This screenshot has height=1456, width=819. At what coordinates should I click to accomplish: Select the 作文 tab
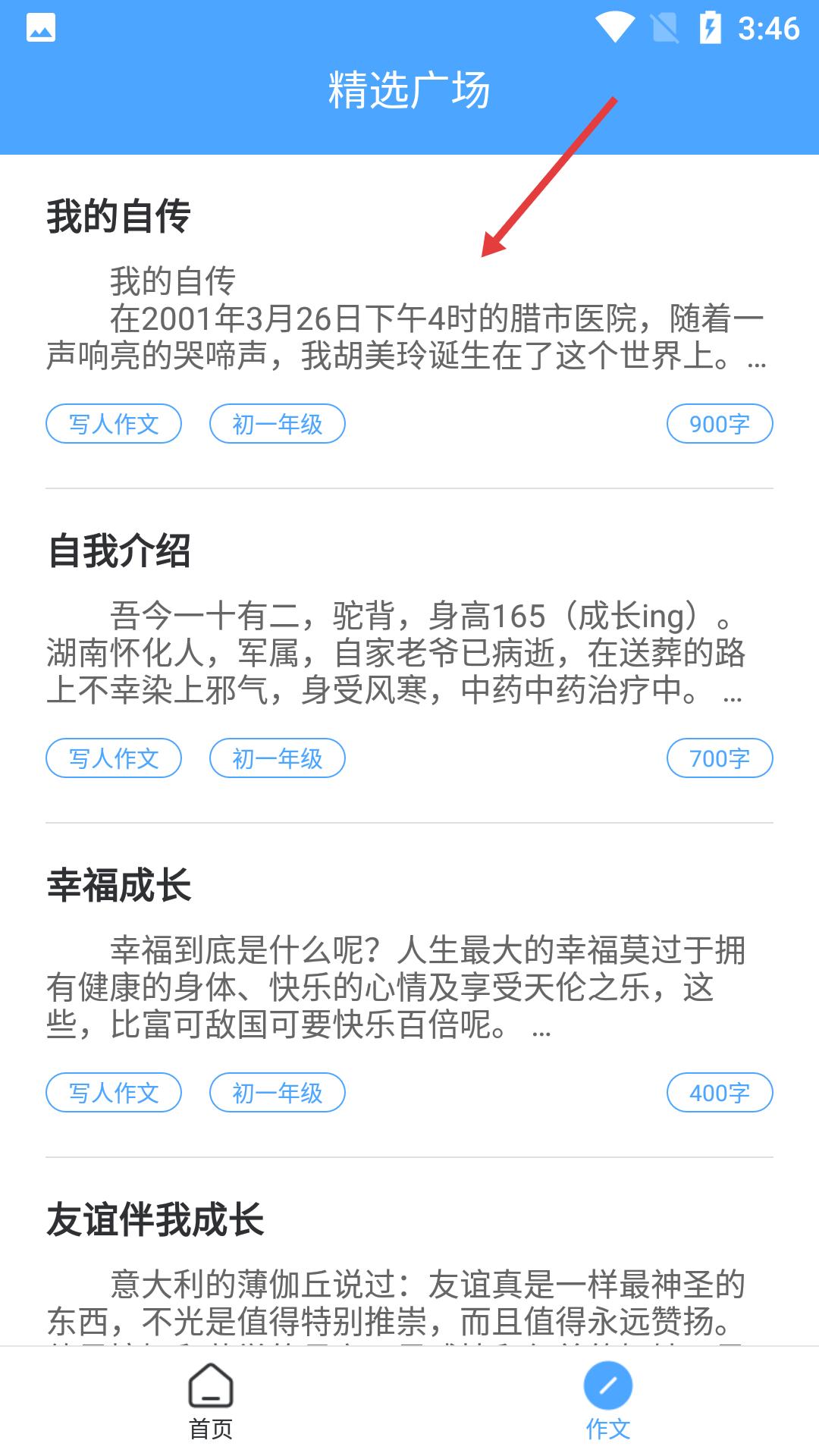point(608,1401)
